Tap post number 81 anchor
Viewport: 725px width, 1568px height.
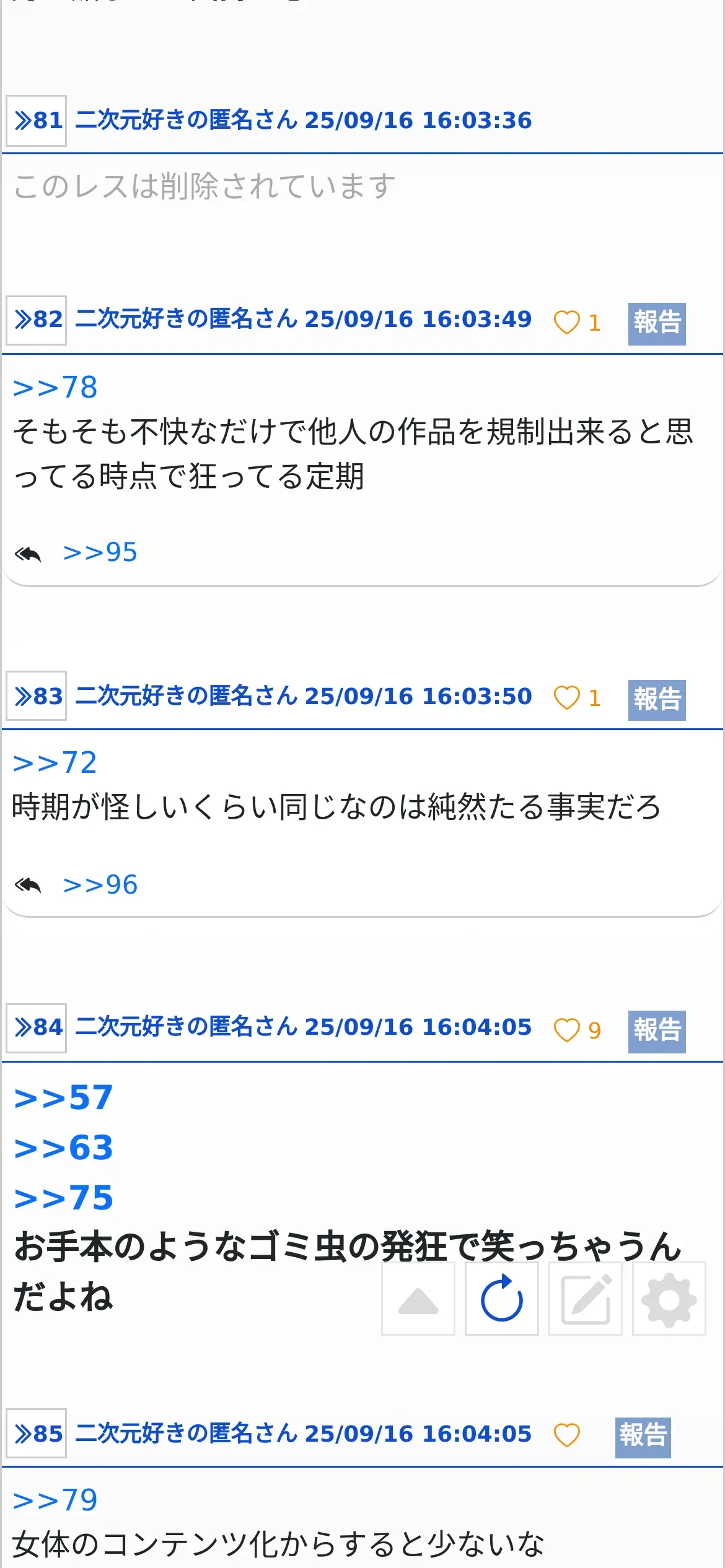pyautogui.click(x=37, y=121)
